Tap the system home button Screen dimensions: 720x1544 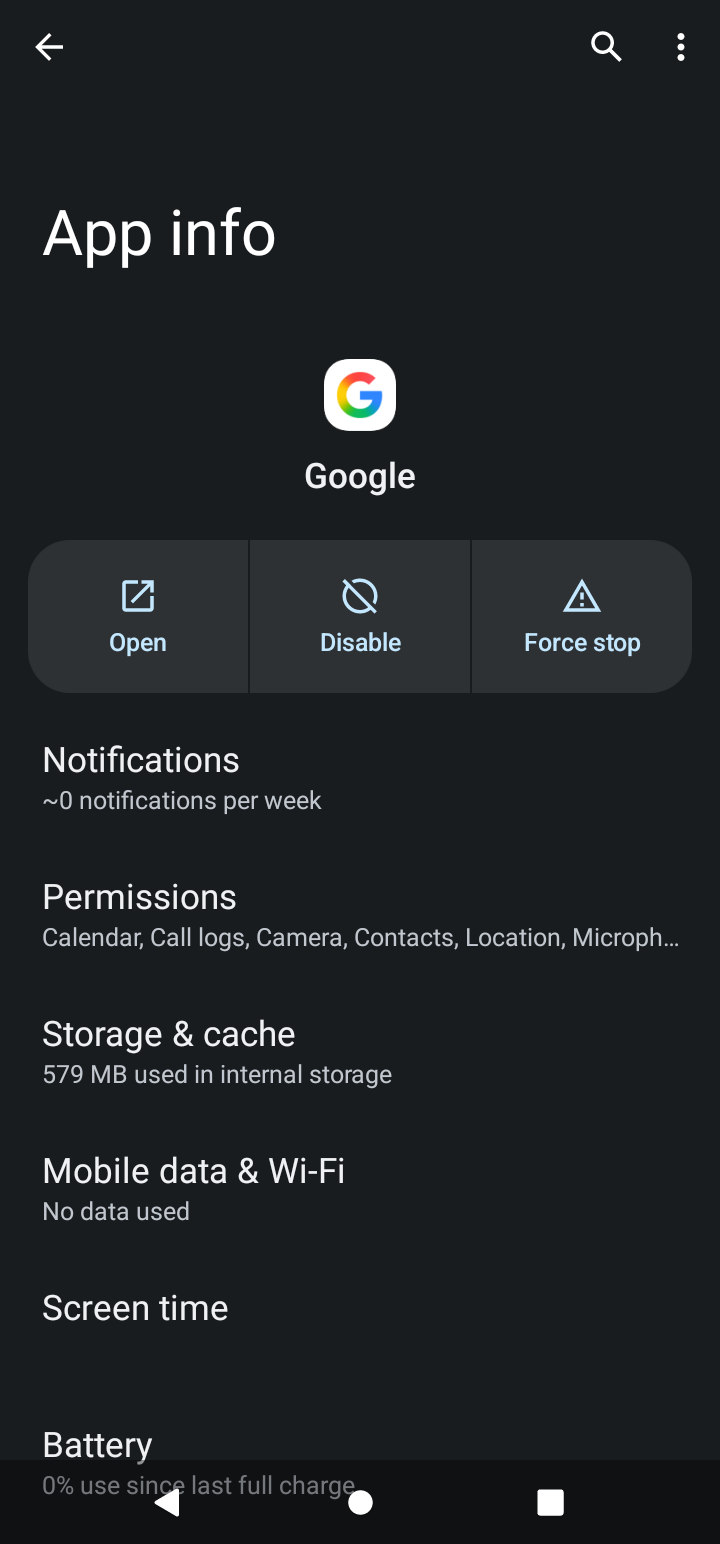pyautogui.click(x=360, y=1502)
